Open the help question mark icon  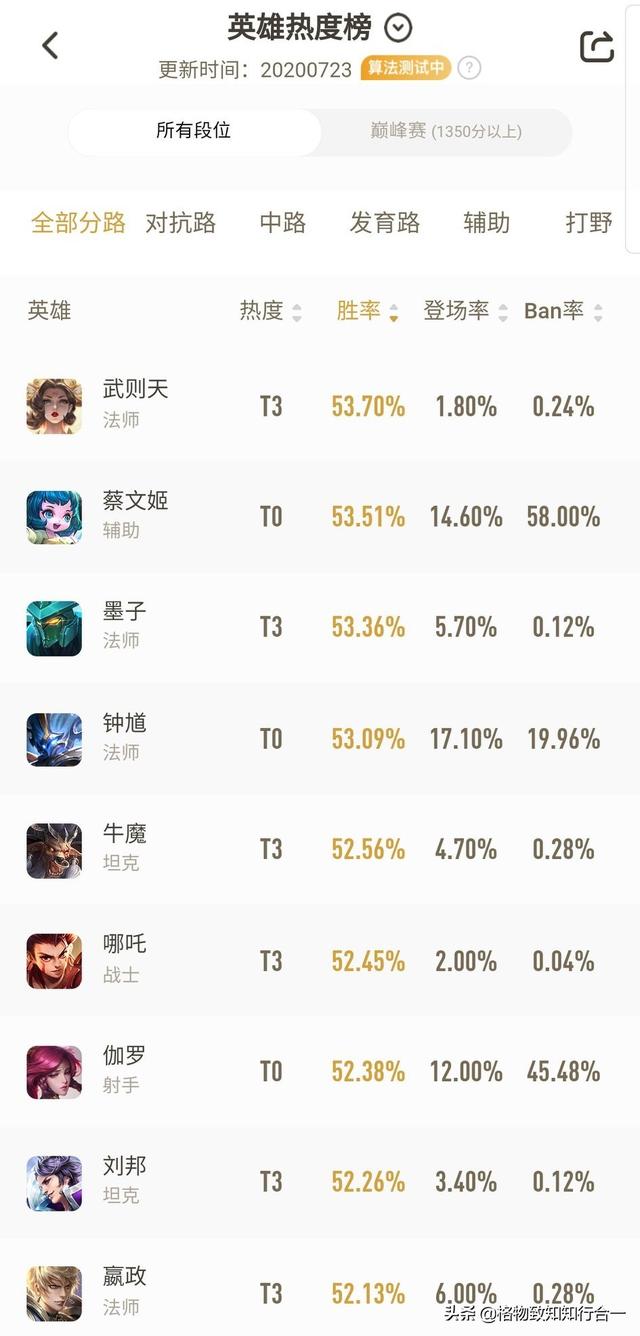pos(469,69)
